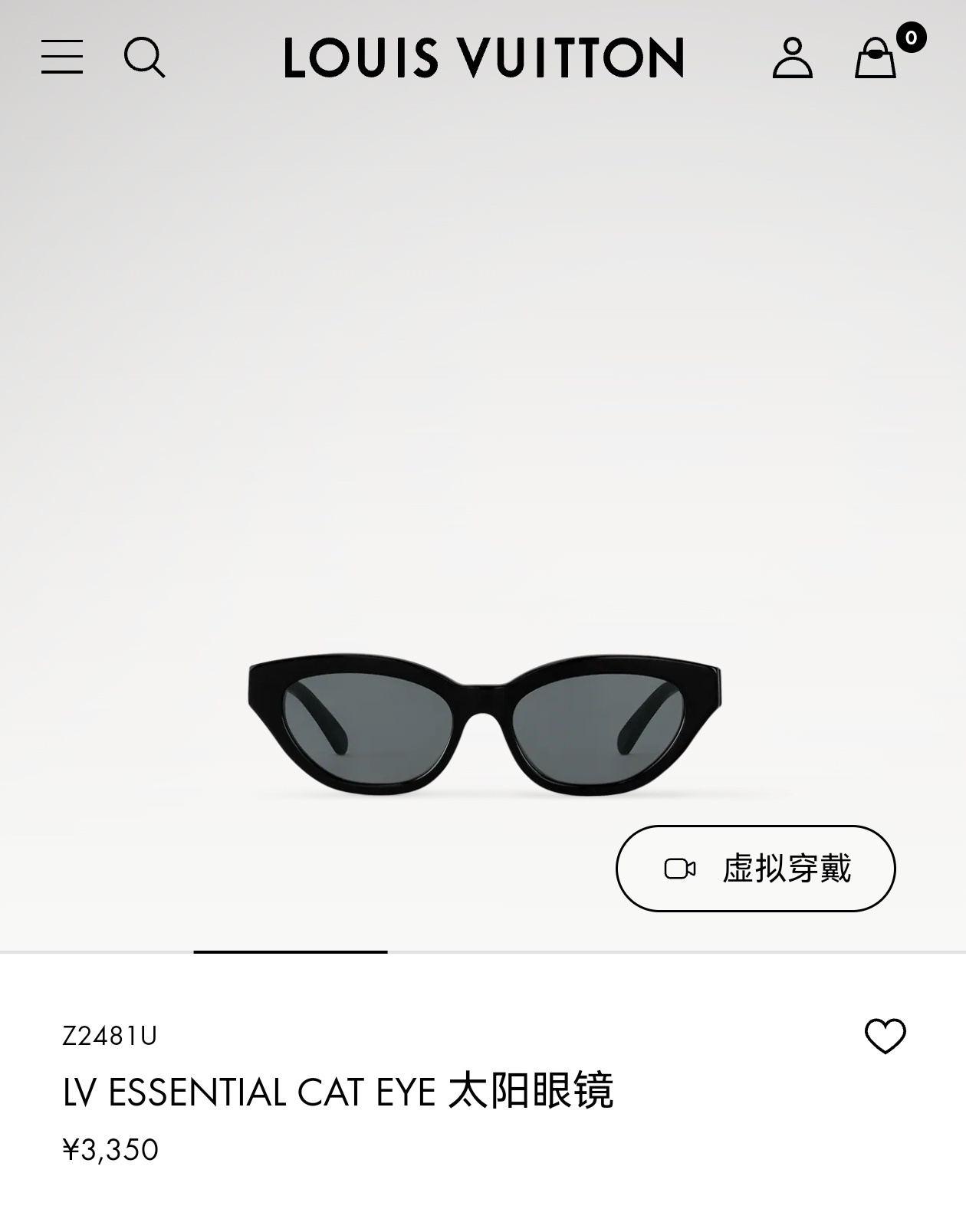This screenshot has width=966, height=1232.
Task: Open the search icon
Action: coord(144,57)
